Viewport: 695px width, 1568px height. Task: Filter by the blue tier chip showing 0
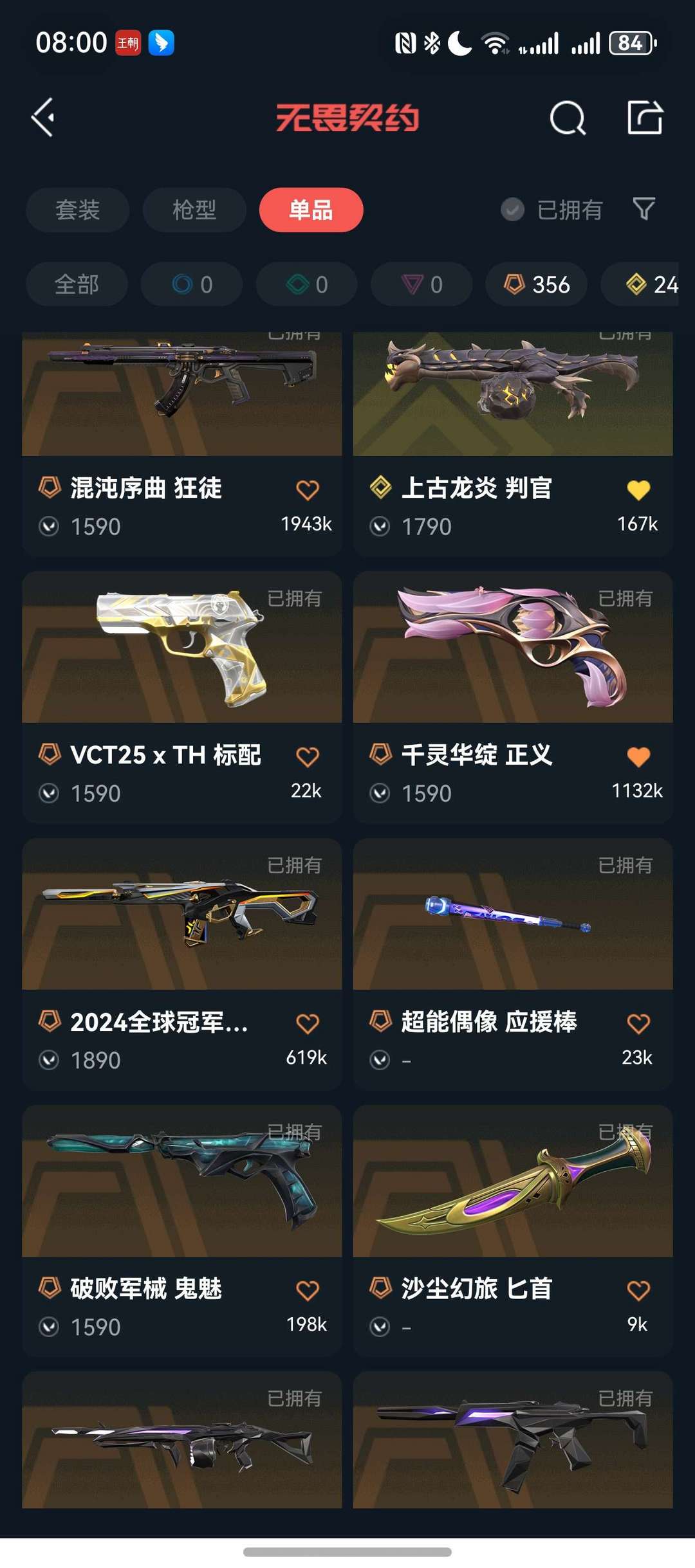coord(192,284)
